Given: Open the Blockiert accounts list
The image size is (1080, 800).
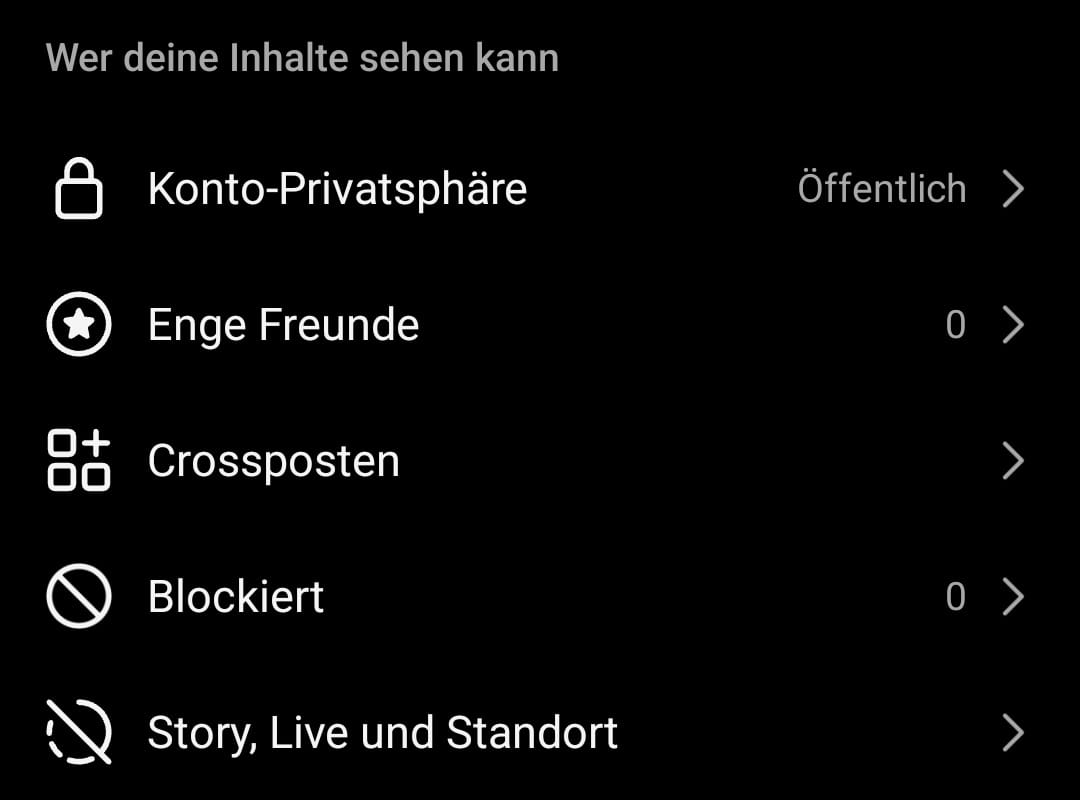Looking at the screenshot, I should 236,597.
